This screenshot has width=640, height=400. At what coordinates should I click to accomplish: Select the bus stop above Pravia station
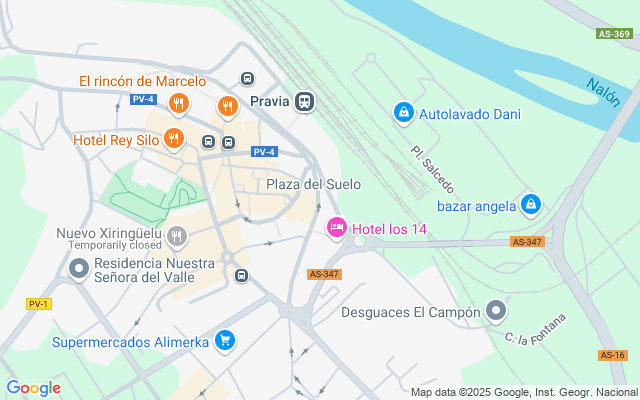click(247, 78)
